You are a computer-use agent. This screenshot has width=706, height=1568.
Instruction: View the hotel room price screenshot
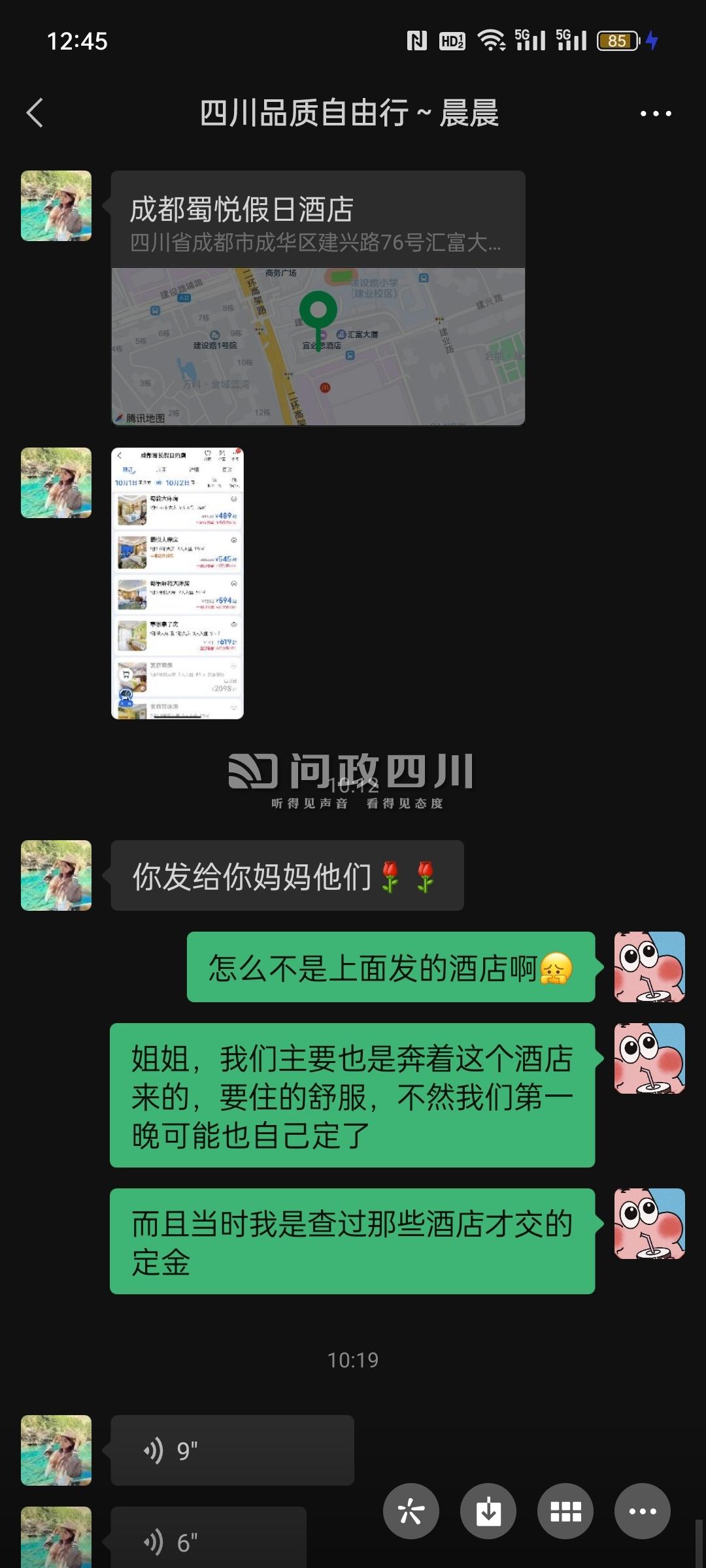coord(177,583)
